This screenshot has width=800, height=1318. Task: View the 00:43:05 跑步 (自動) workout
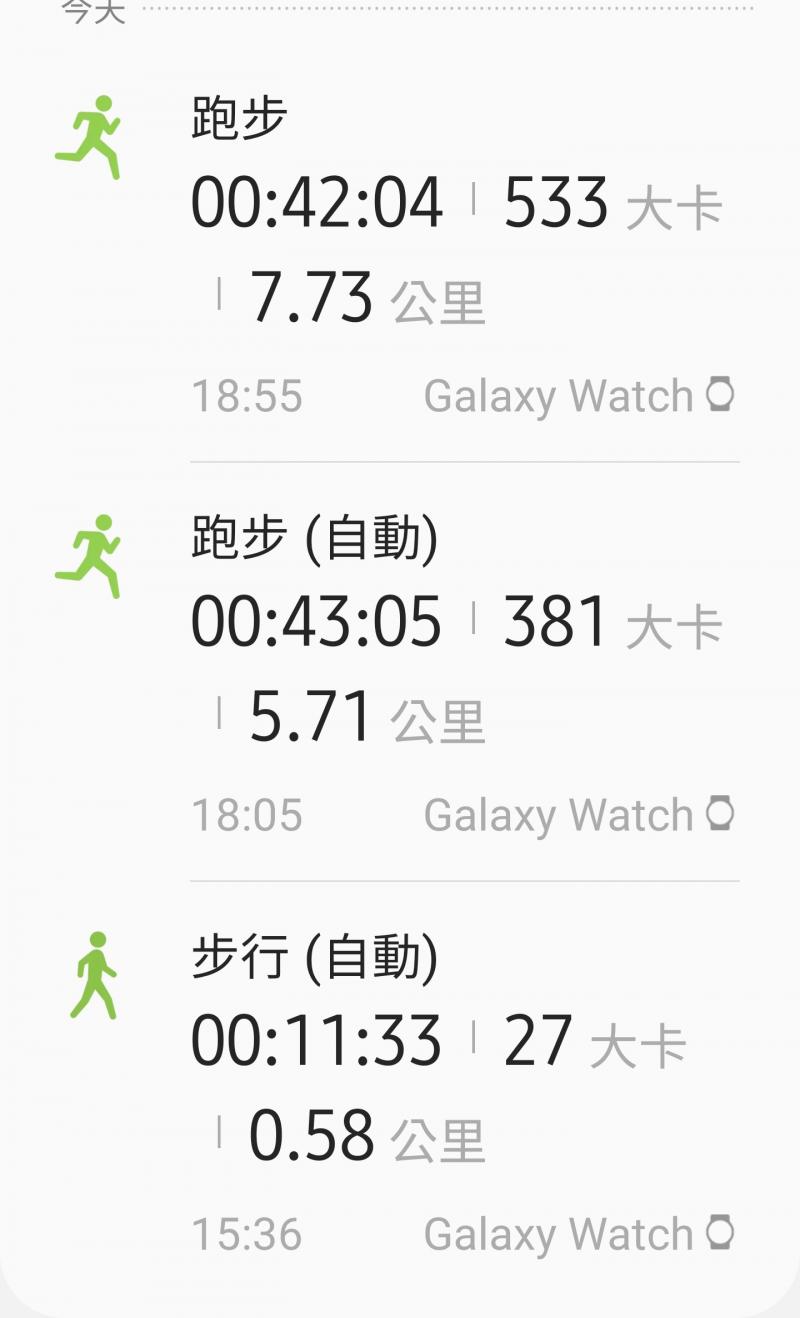[x=400, y=672]
